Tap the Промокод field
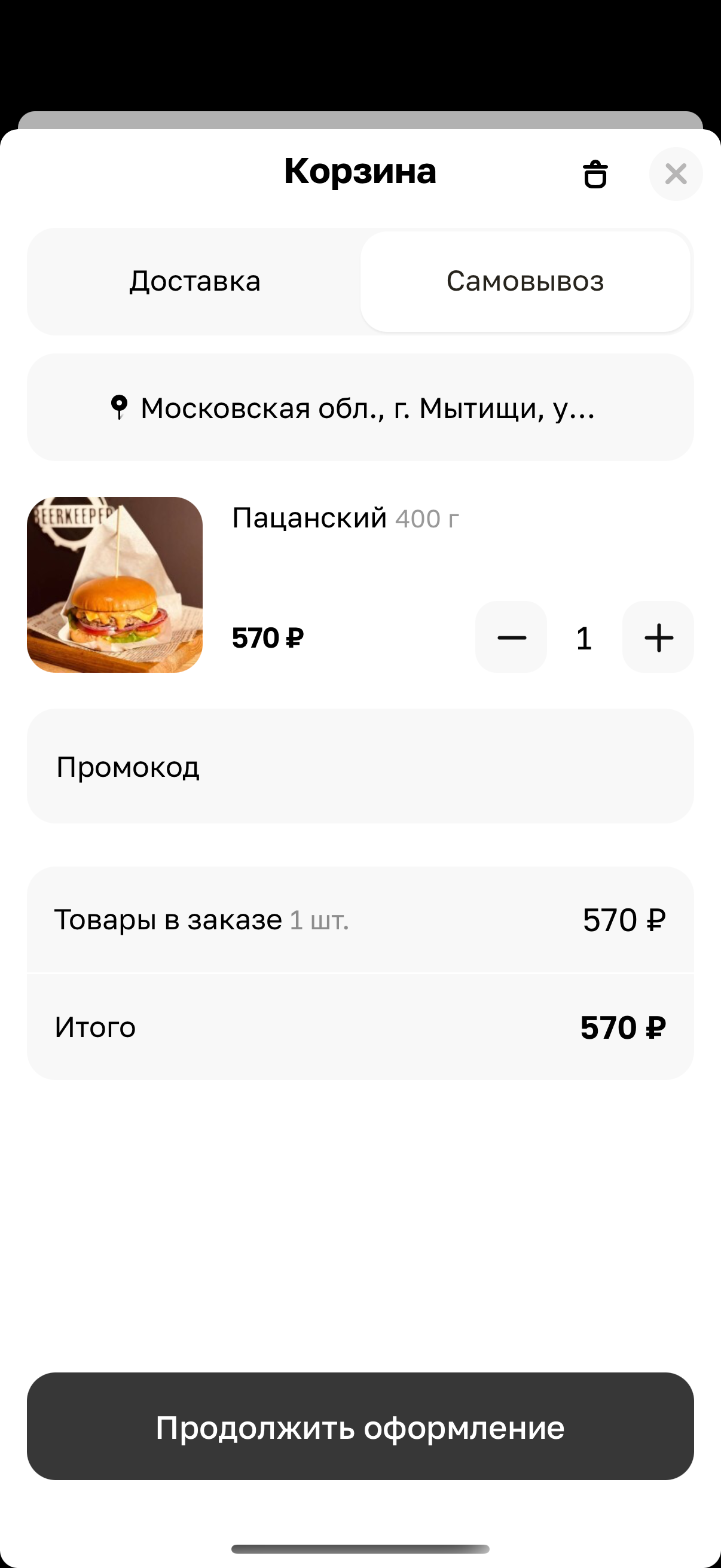This screenshot has height=1568, width=721. click(360, 766)
